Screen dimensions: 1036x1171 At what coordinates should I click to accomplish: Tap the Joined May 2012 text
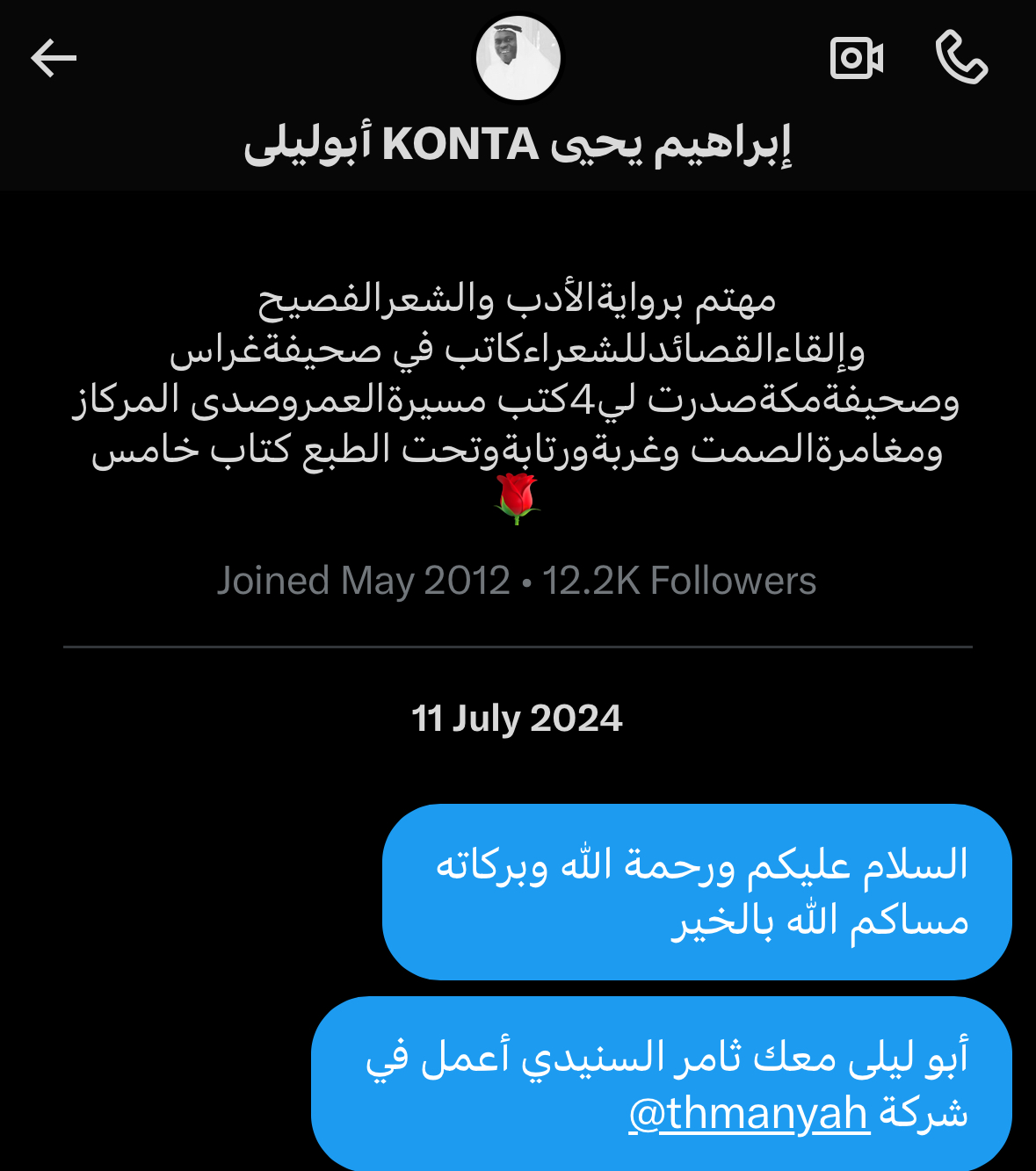[363, 579]
